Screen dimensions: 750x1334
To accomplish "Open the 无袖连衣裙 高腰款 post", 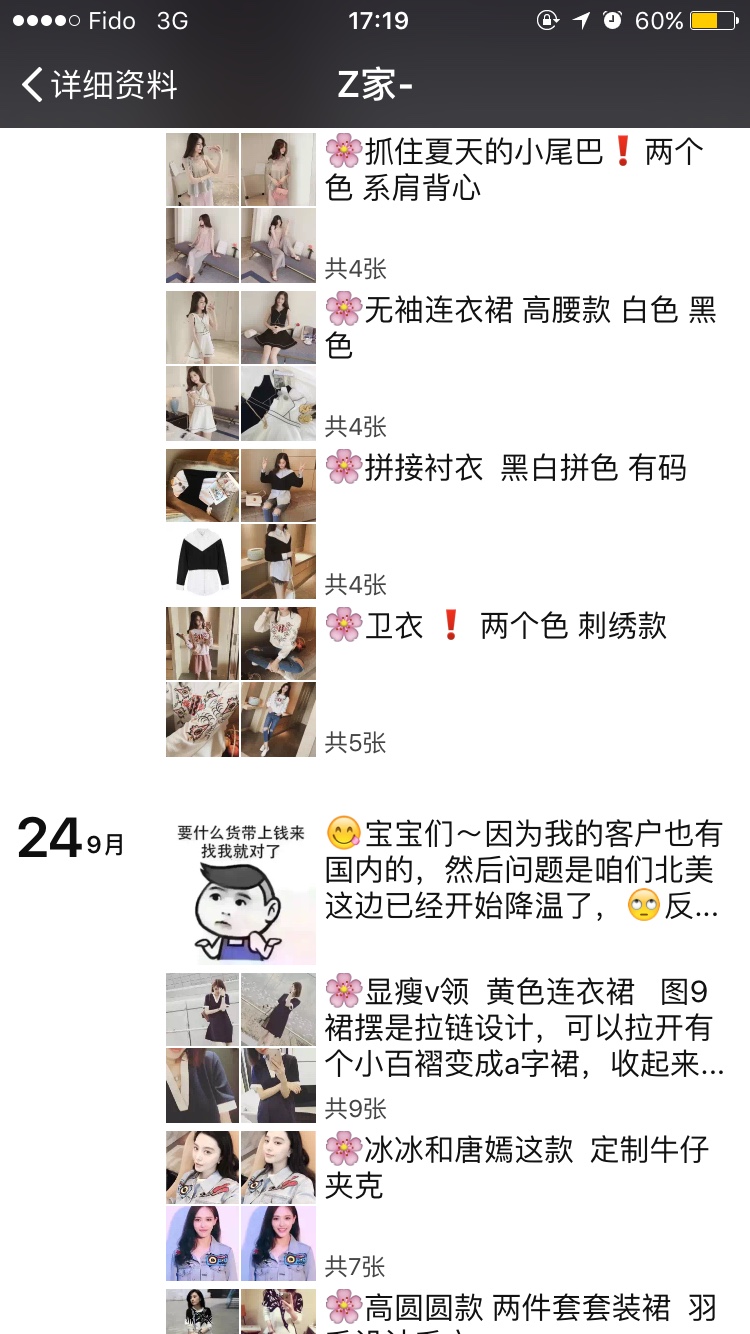I will tap(520, 328).
